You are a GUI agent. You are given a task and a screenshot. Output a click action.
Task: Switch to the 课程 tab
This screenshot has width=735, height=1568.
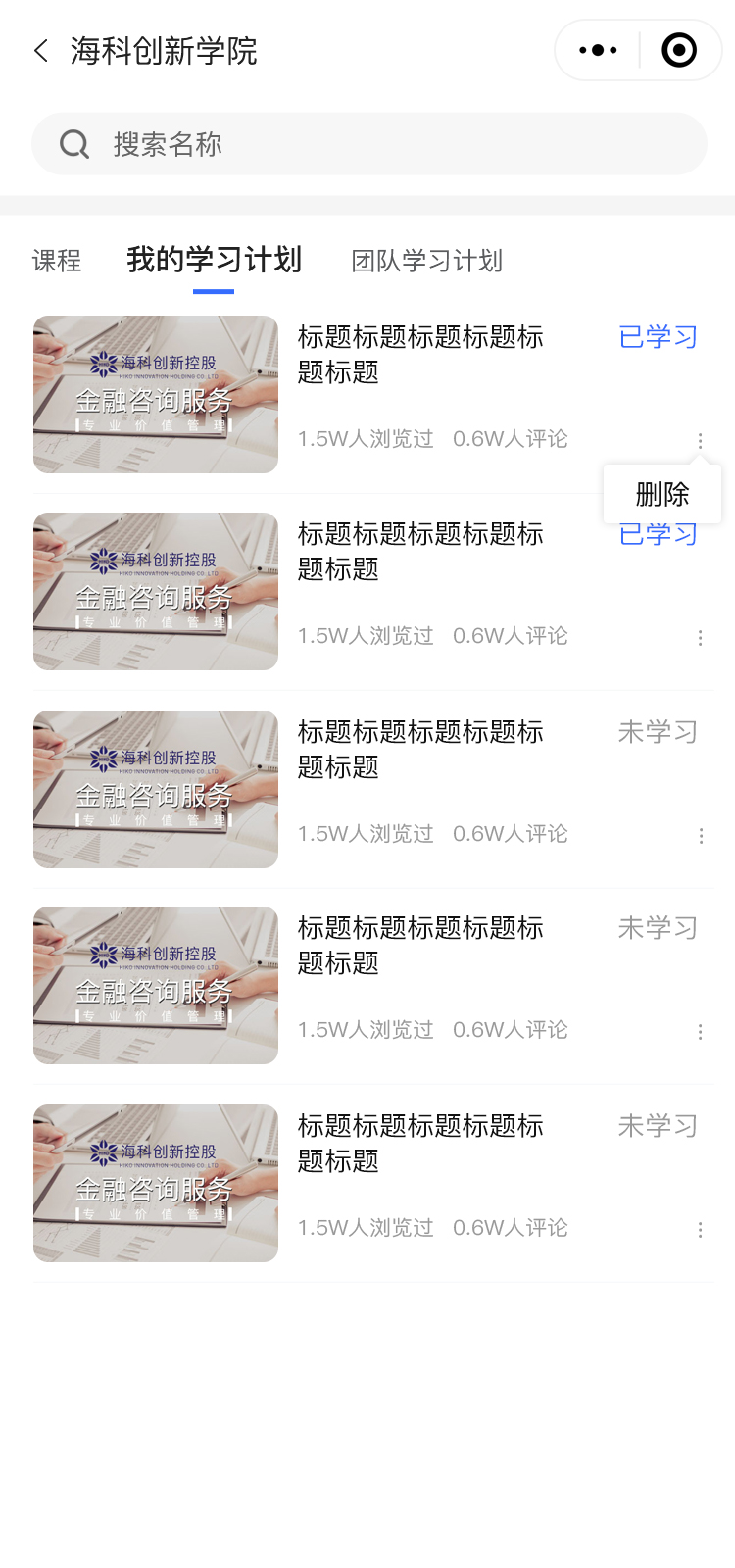(57, 261)
